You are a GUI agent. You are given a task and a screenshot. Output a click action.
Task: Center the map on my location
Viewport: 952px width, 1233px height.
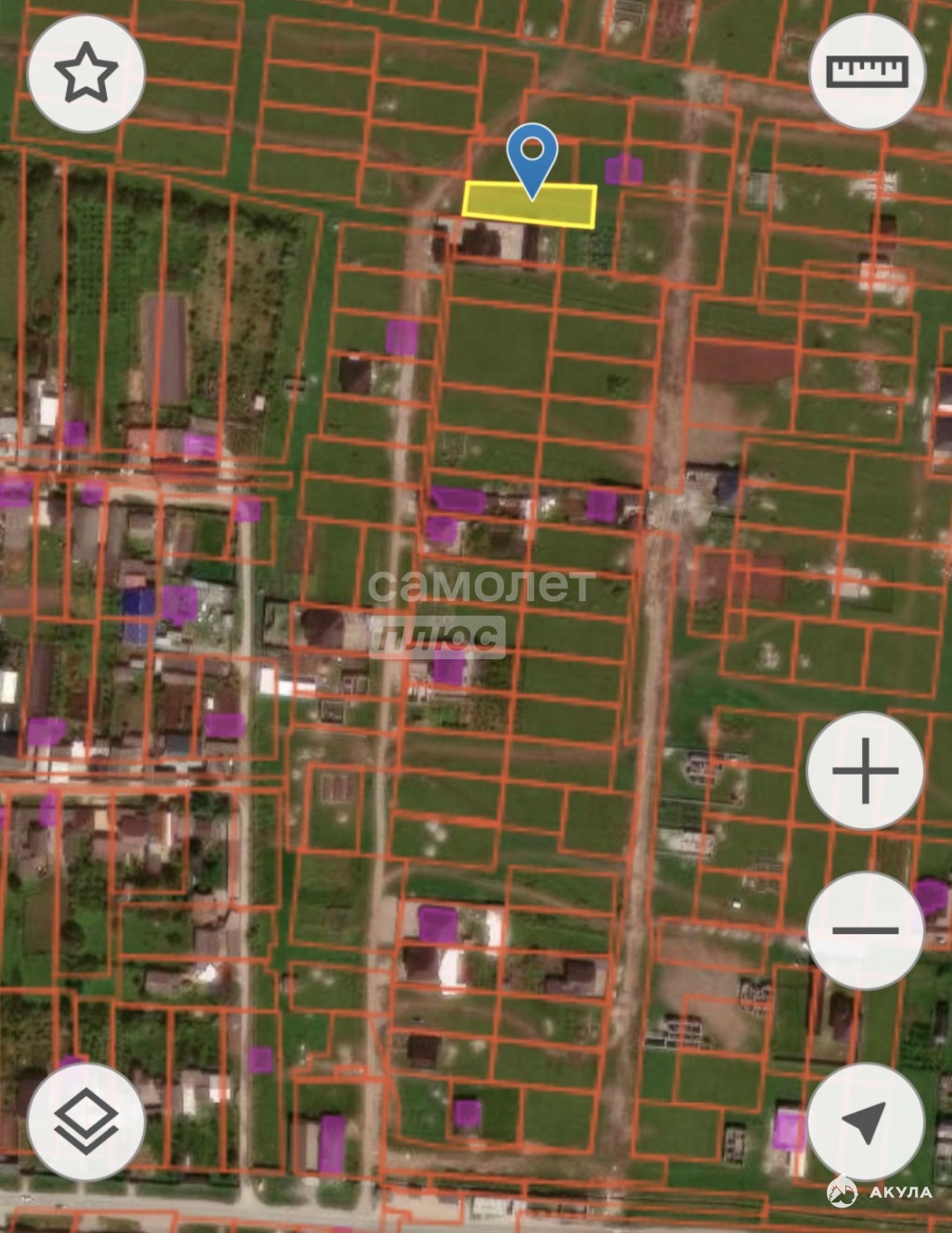coord(865,1121)
